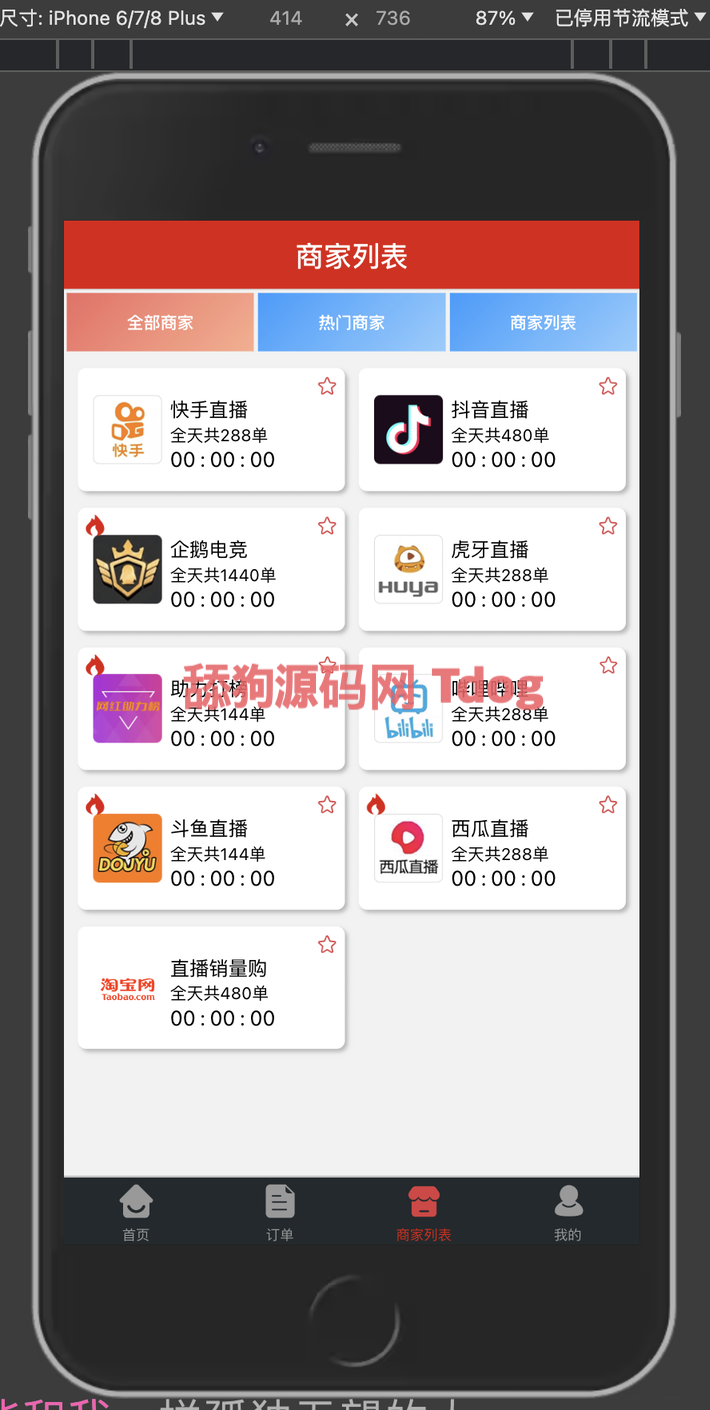Screen dimensions: 710x1410
Task: Open the 订单 orders tab
Action: [x=280, y=1212]
